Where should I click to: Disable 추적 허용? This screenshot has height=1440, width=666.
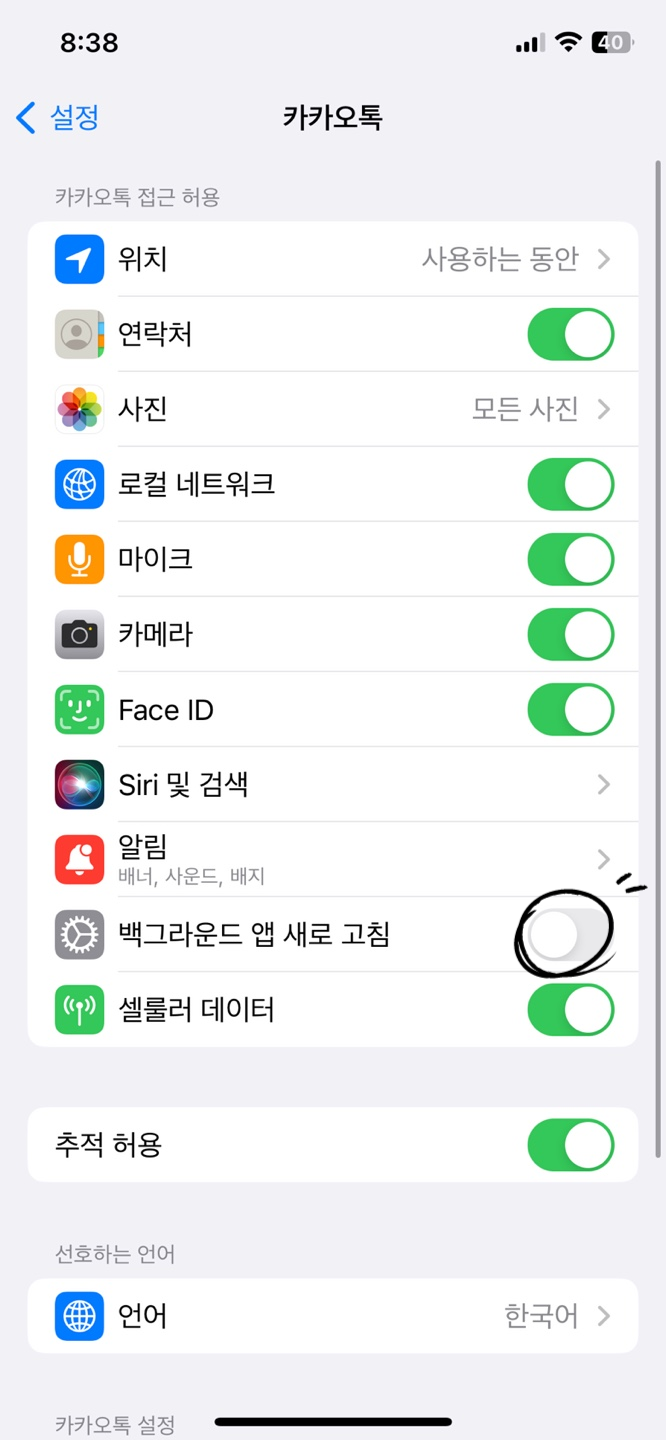pyautogui.click(x=570, y=1145)
